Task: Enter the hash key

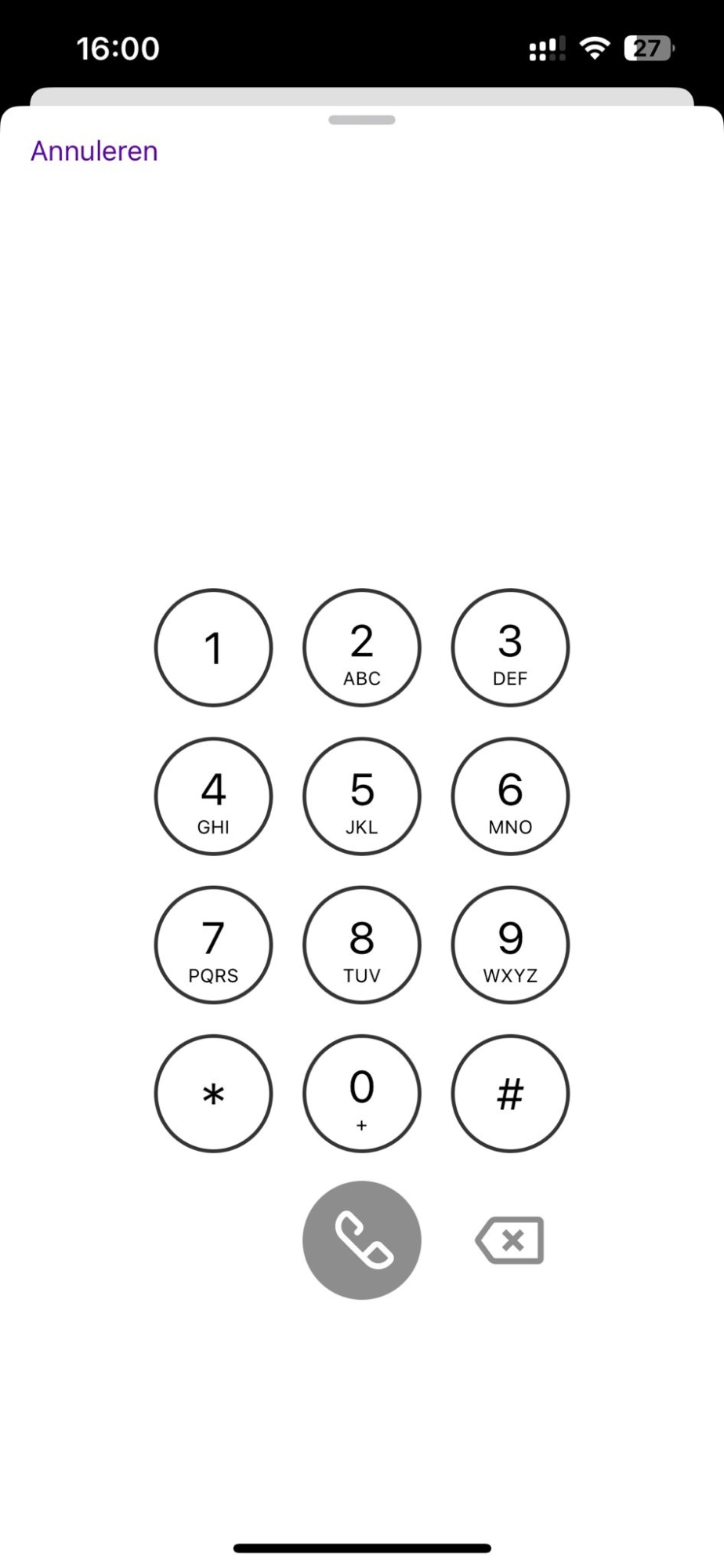Action: pos(510,1094)
